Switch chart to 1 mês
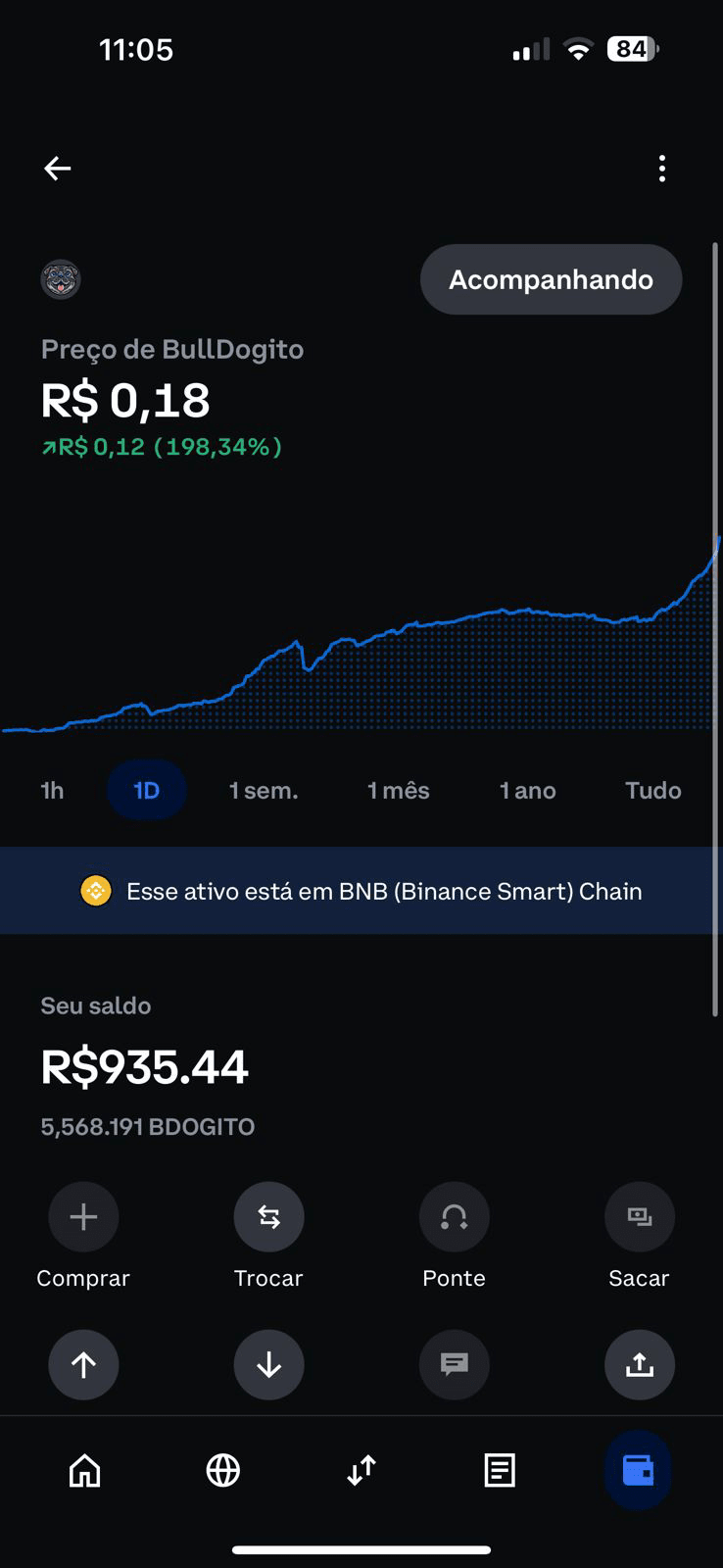723x1568 pixels. coord(399,790)
